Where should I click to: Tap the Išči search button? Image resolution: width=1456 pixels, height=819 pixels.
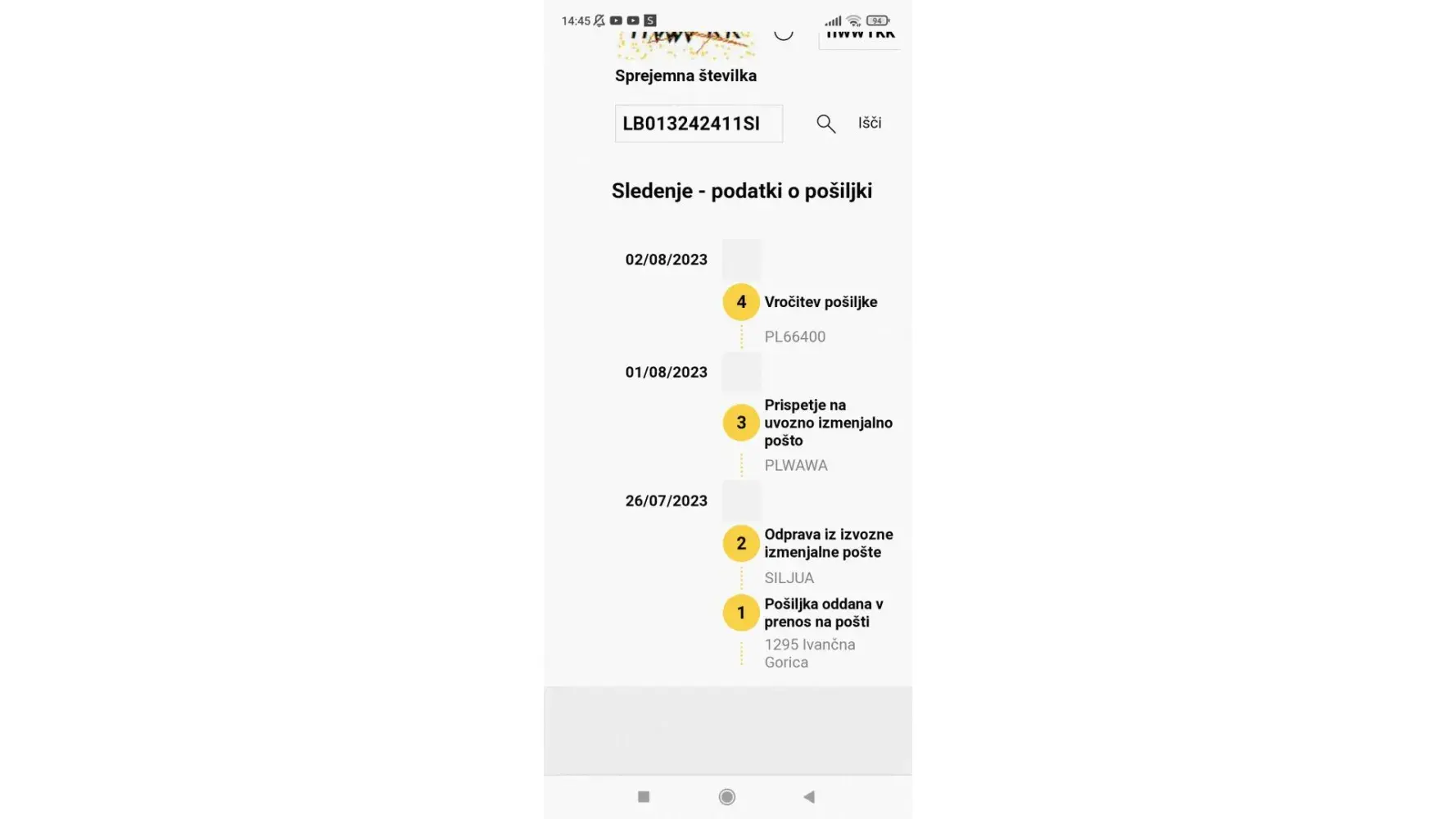869,123
